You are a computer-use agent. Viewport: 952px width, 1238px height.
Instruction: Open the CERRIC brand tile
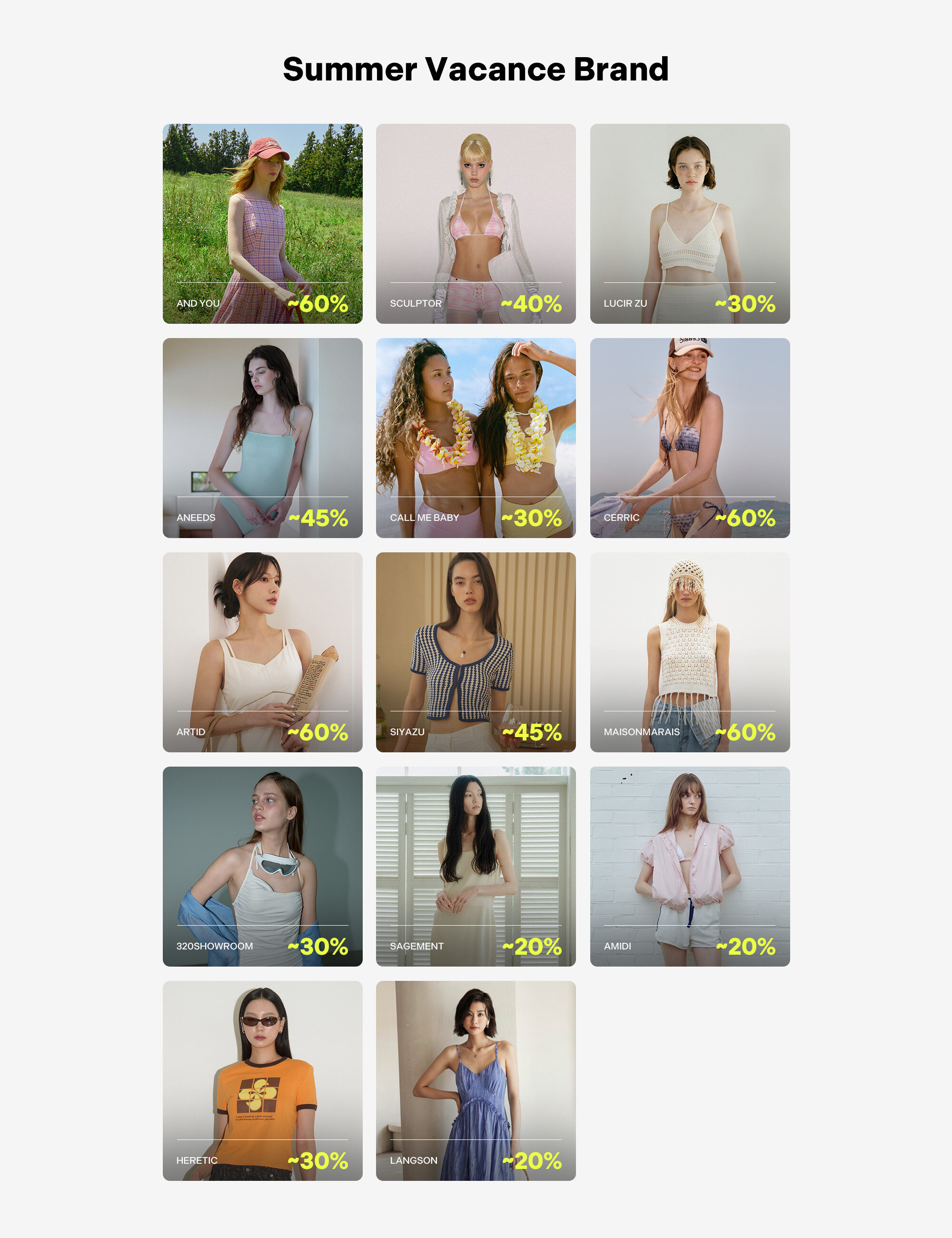pyautogui.click(x=690, y=438)
